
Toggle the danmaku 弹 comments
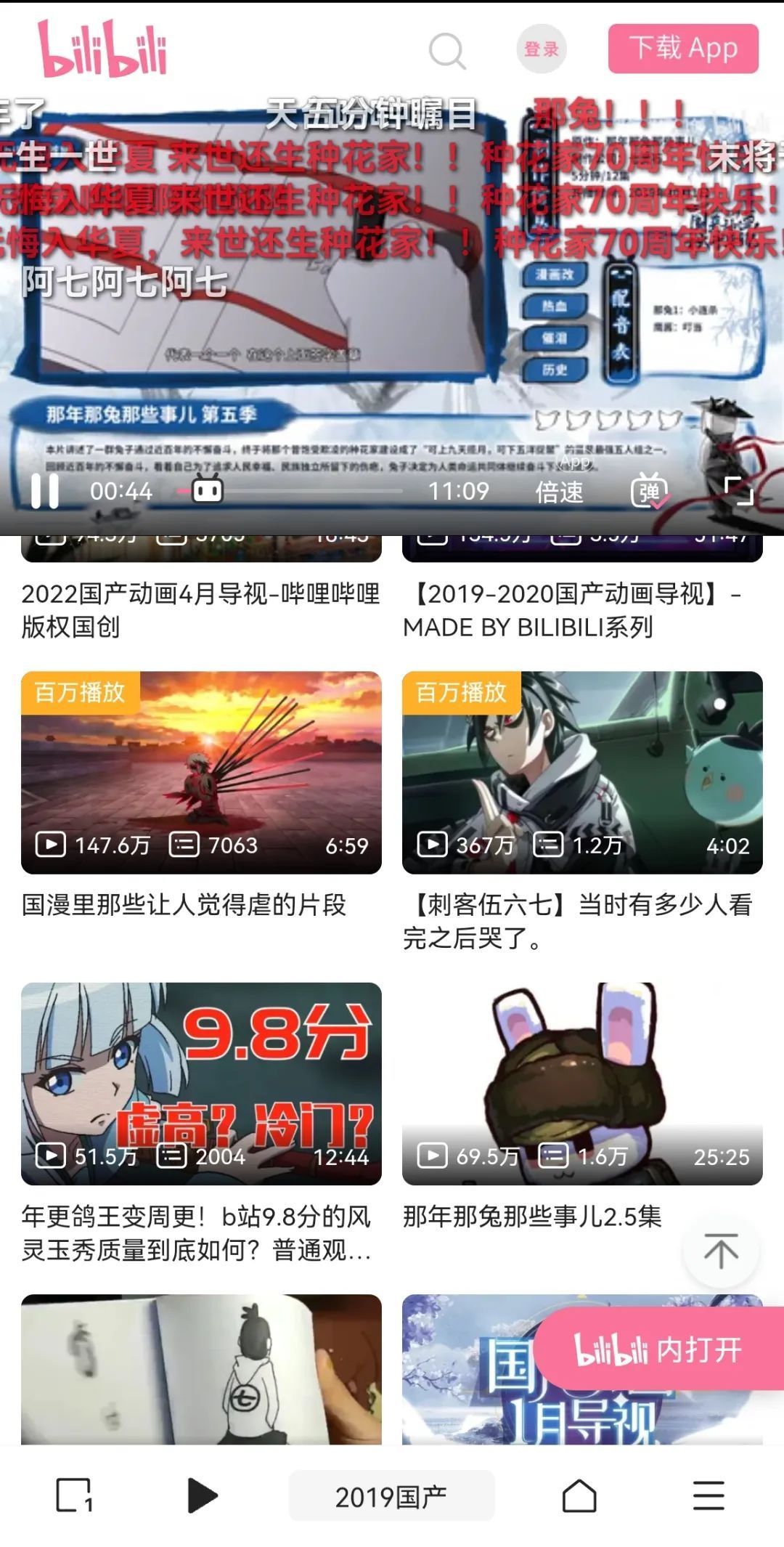(650, 492)
